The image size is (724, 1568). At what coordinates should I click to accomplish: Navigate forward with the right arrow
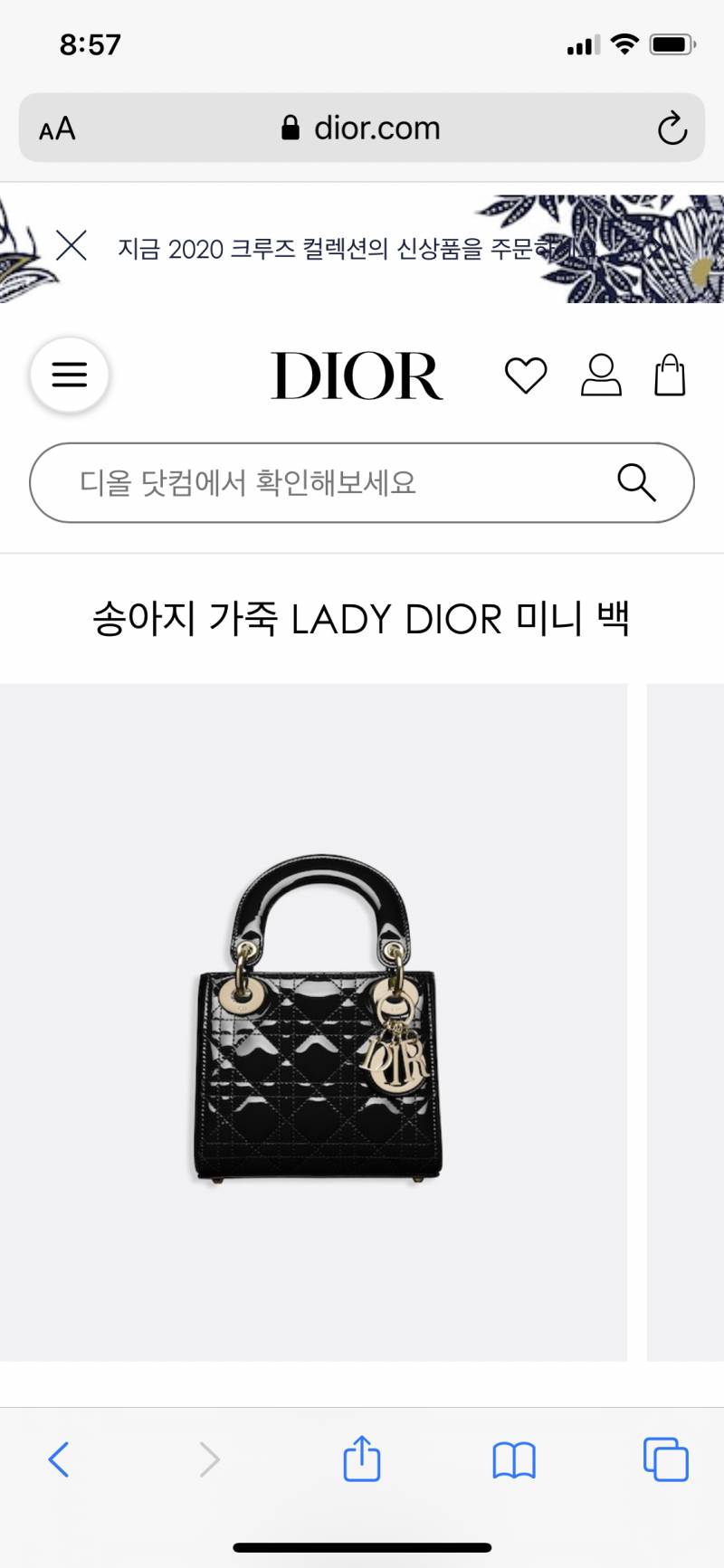(x=209, y=1459)
